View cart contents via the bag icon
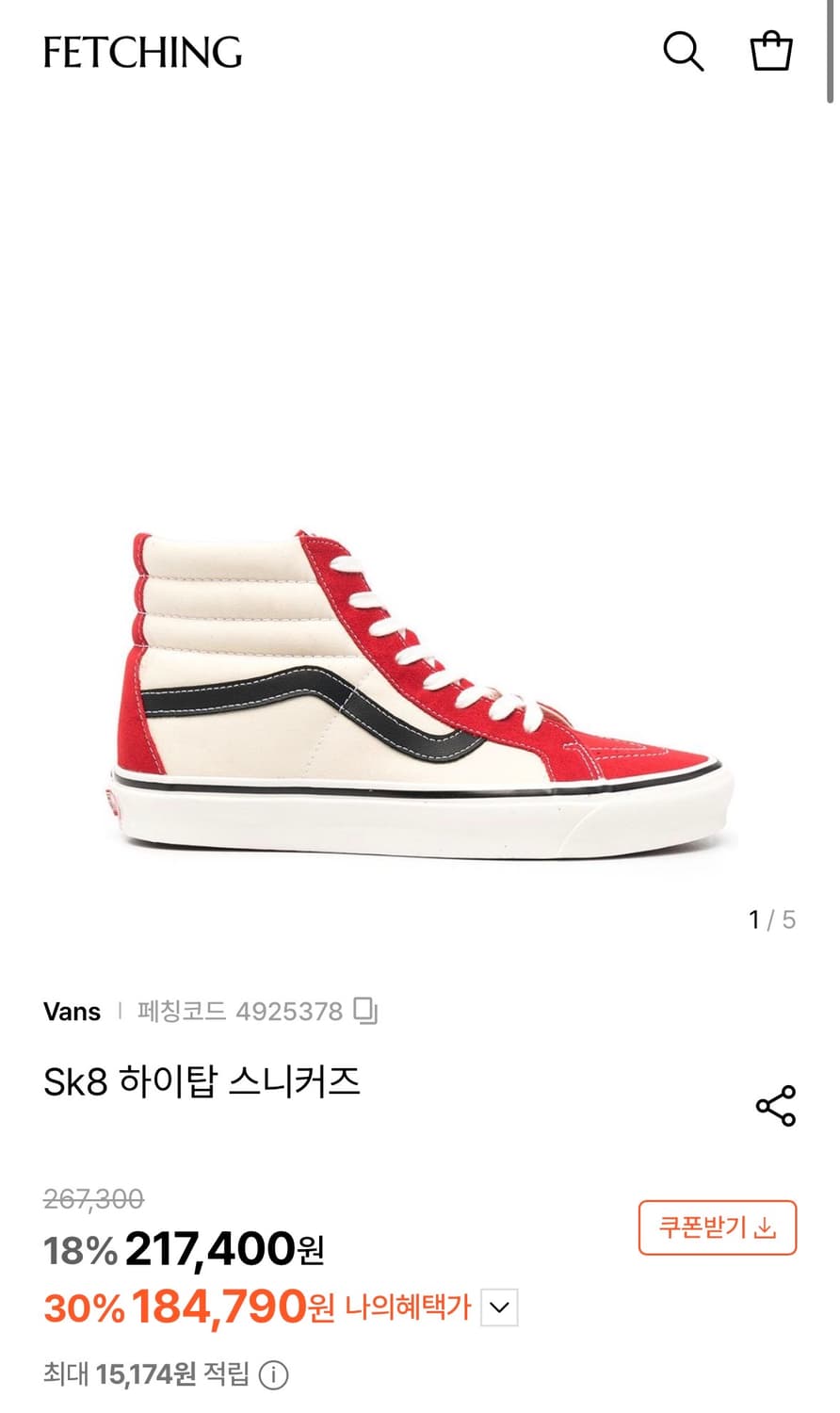The image size is (840, 1413). tap(771, 52)
